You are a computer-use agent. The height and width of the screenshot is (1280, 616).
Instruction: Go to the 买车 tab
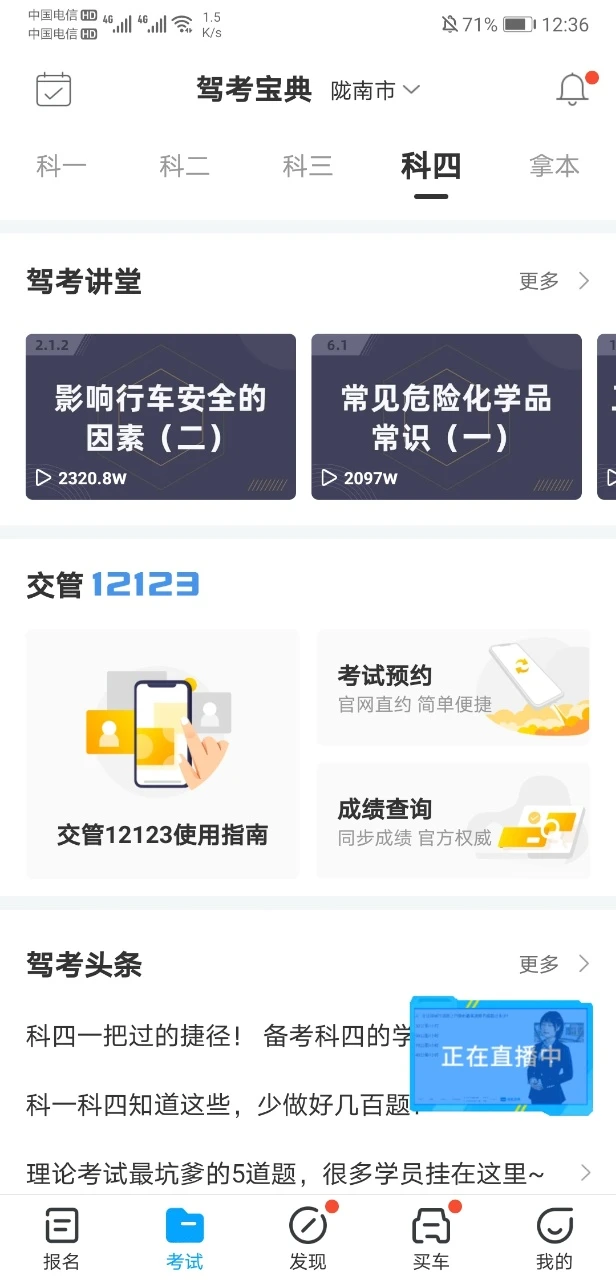(x=431, y=1238)
